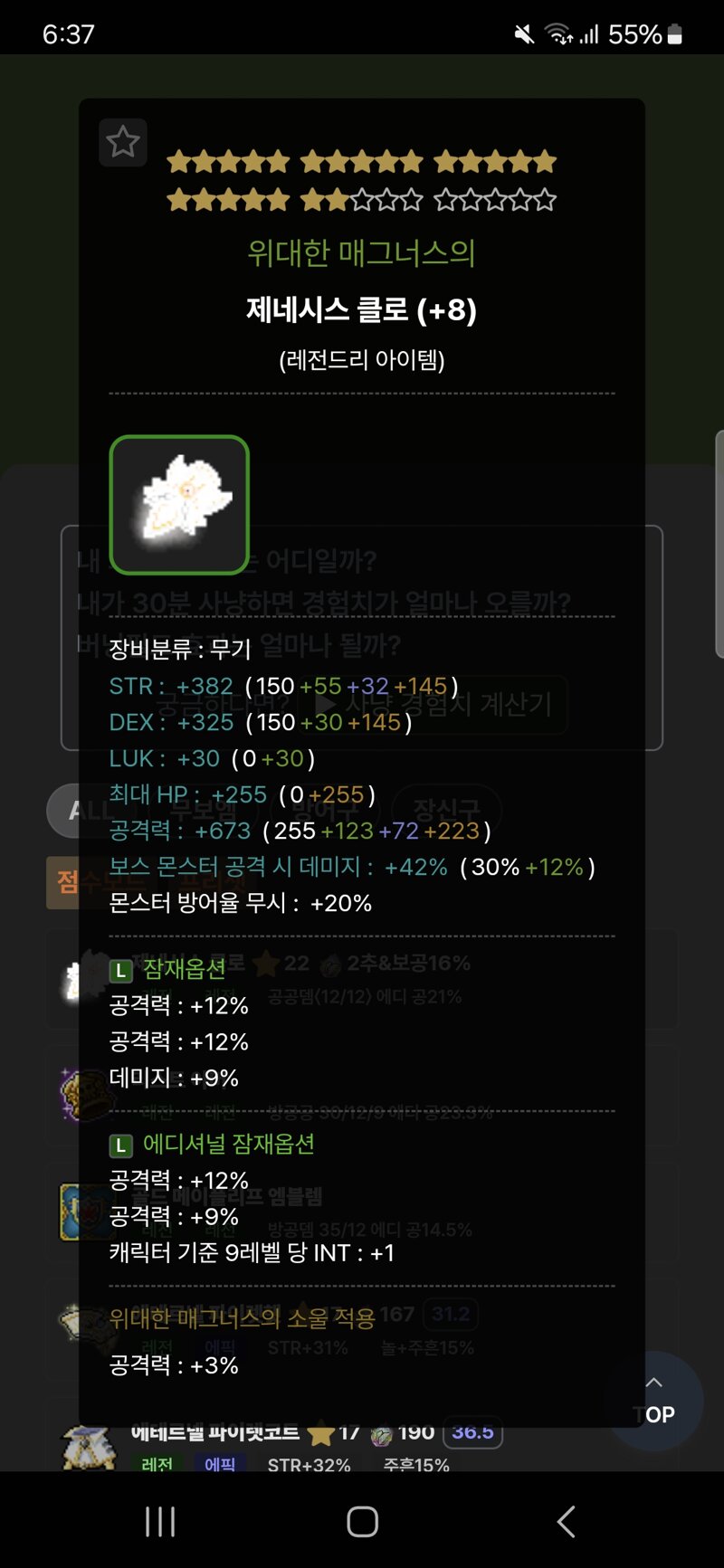
Task: Open the 에테르넬 파이렛코트 equipment row
Action: [x=362, y=1446]
